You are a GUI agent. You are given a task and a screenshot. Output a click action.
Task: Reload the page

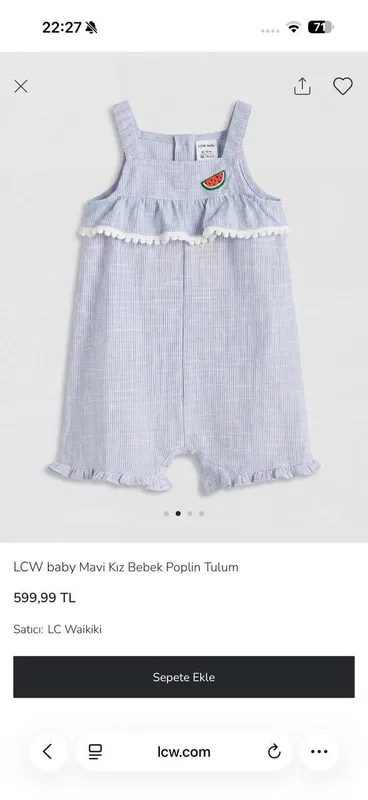pos(274,752)
